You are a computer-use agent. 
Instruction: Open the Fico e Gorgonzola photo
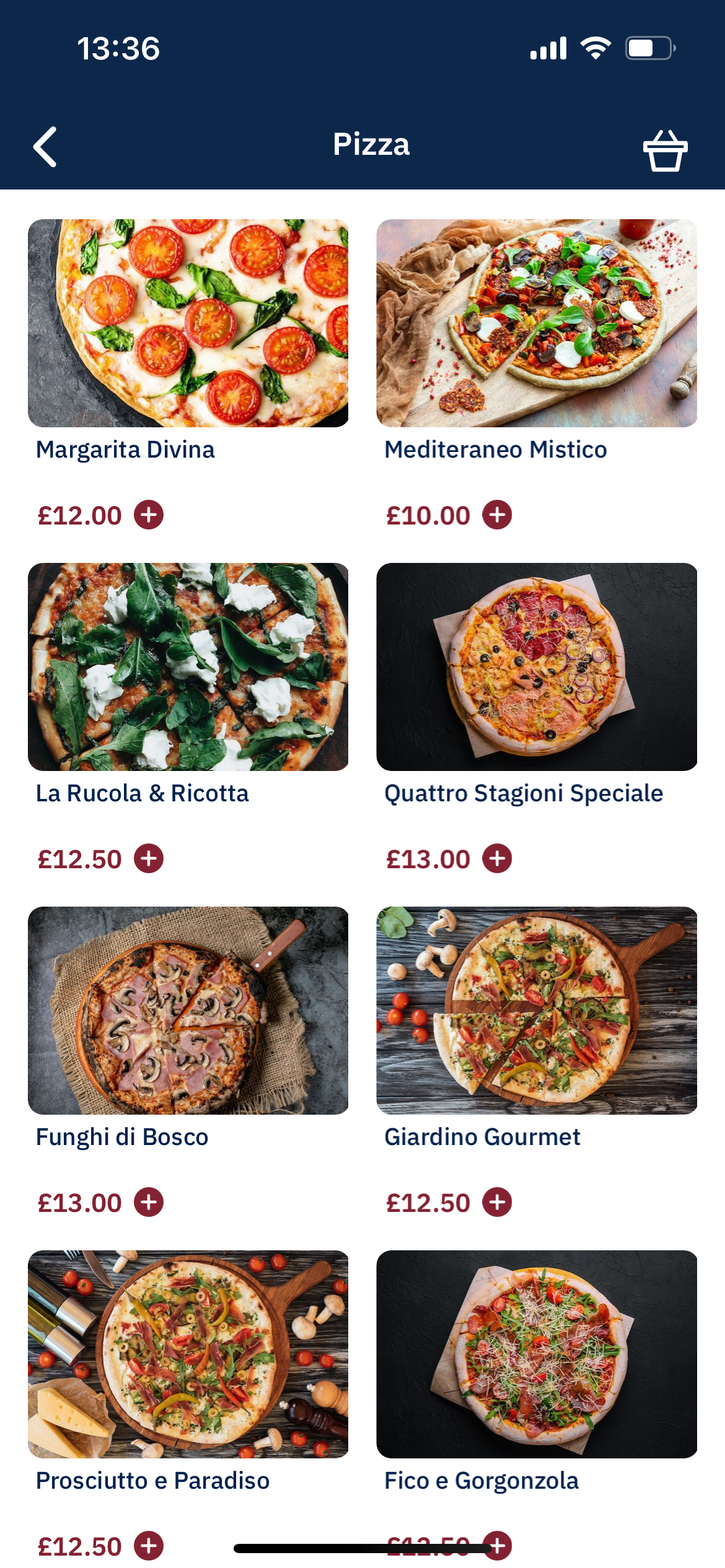(537, 1354)
